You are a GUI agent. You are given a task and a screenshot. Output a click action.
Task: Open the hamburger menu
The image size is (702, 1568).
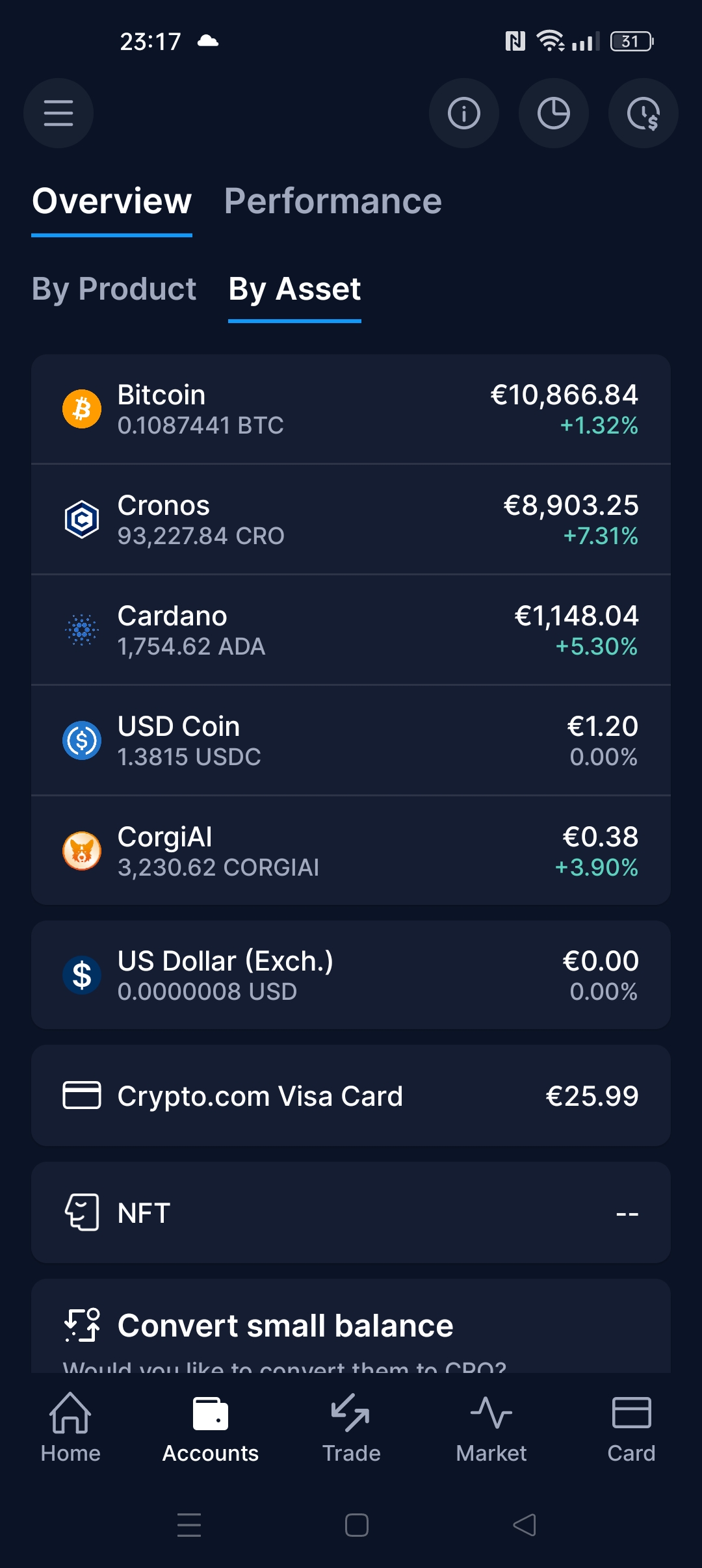(x=58, y=113)
